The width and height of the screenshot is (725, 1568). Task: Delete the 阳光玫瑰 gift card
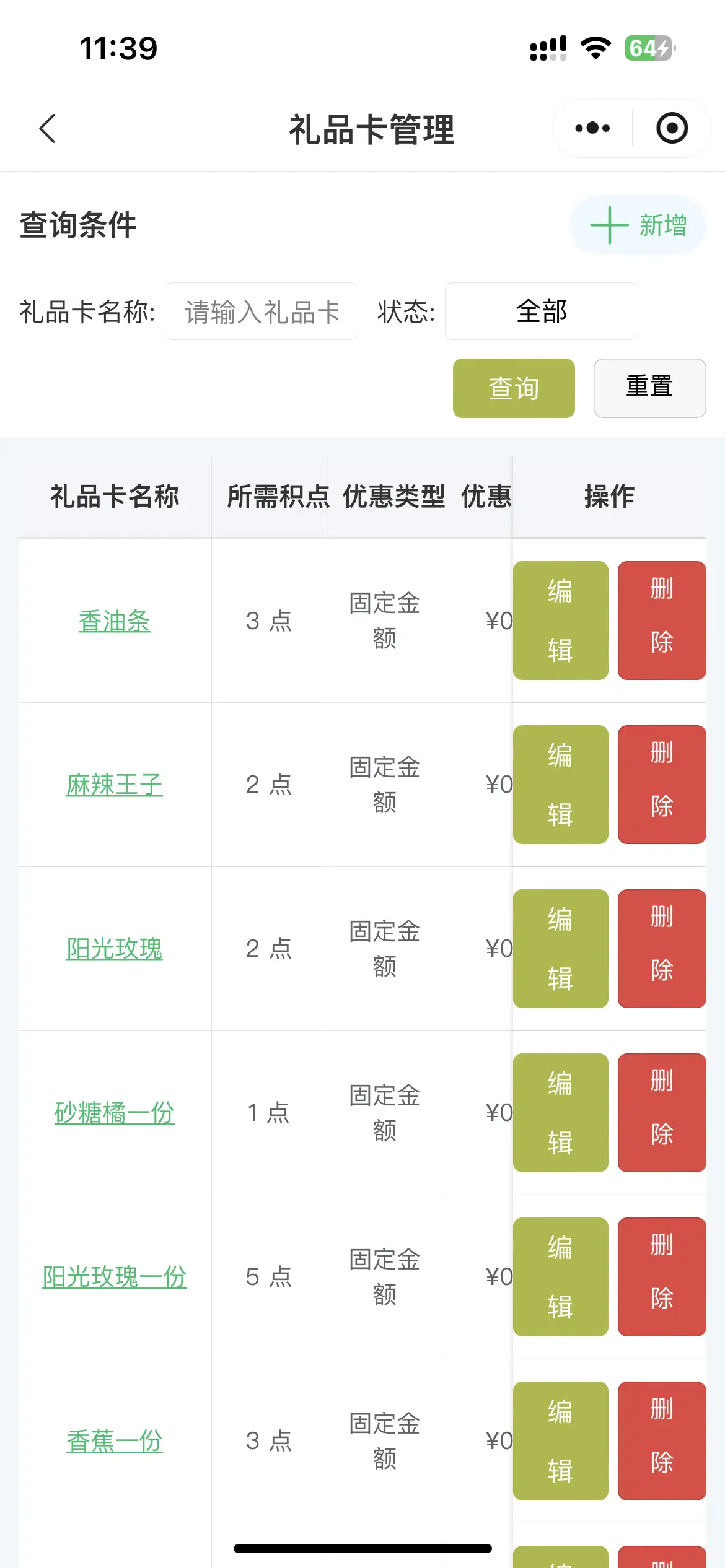662,949
